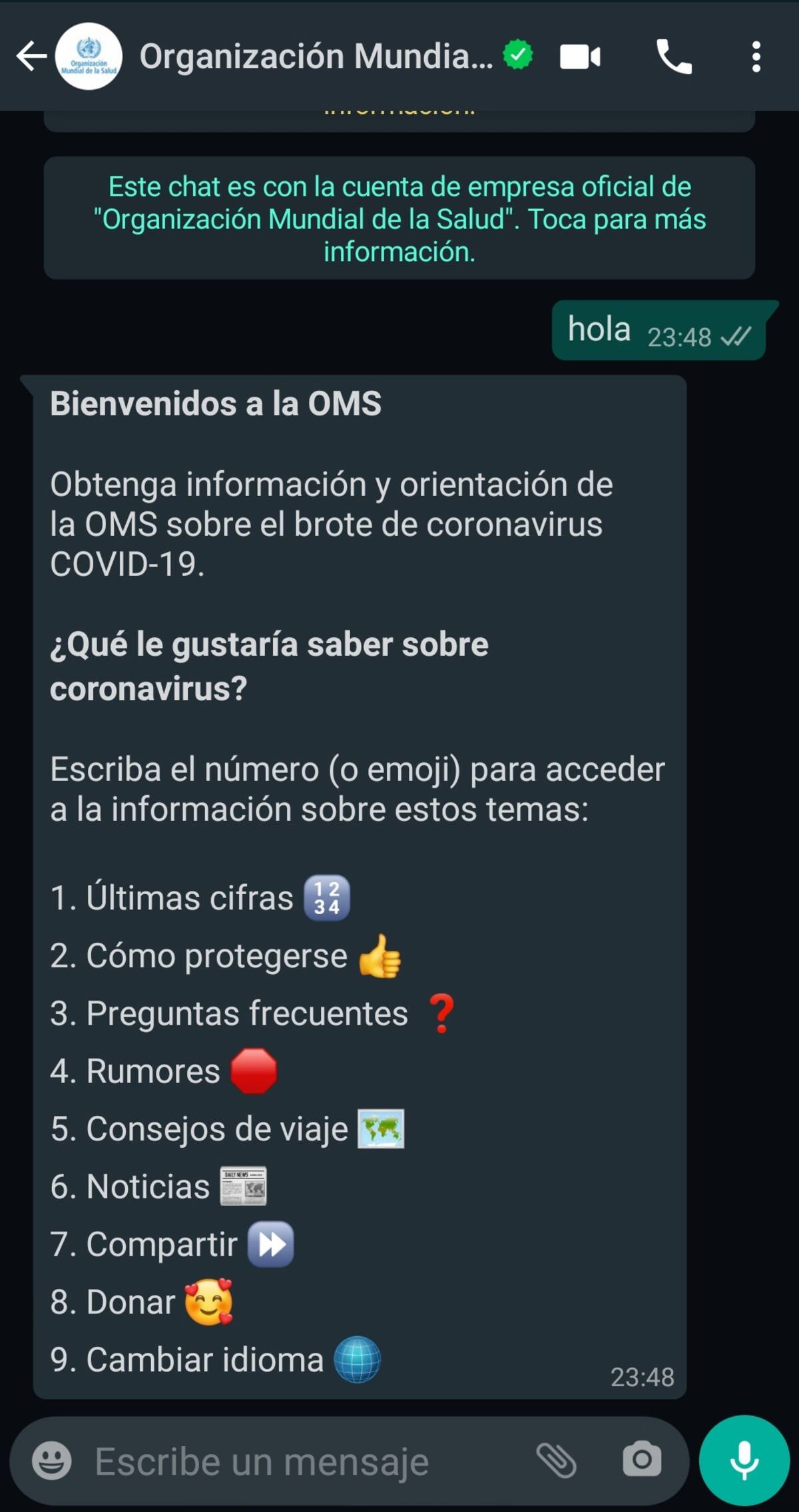
Task: Attach a file with the paperclip
Action: [557, 1461]
